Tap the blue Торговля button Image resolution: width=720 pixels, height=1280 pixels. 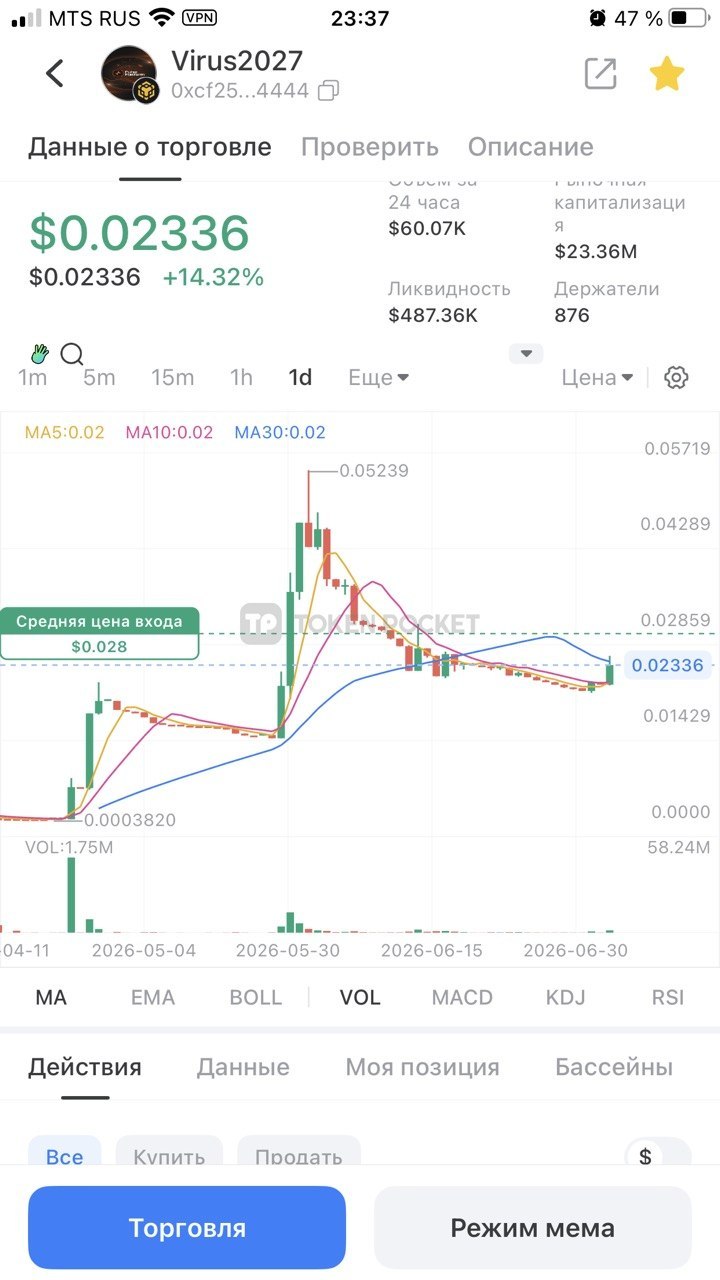tap(187, 1228)
